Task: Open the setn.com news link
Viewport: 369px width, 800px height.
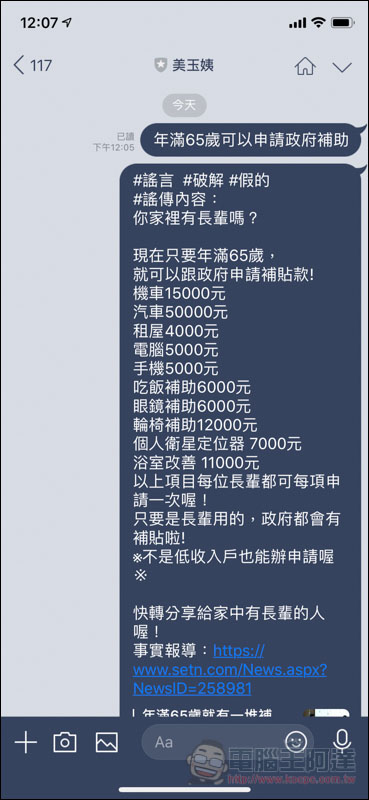Action: coord(230,669)
